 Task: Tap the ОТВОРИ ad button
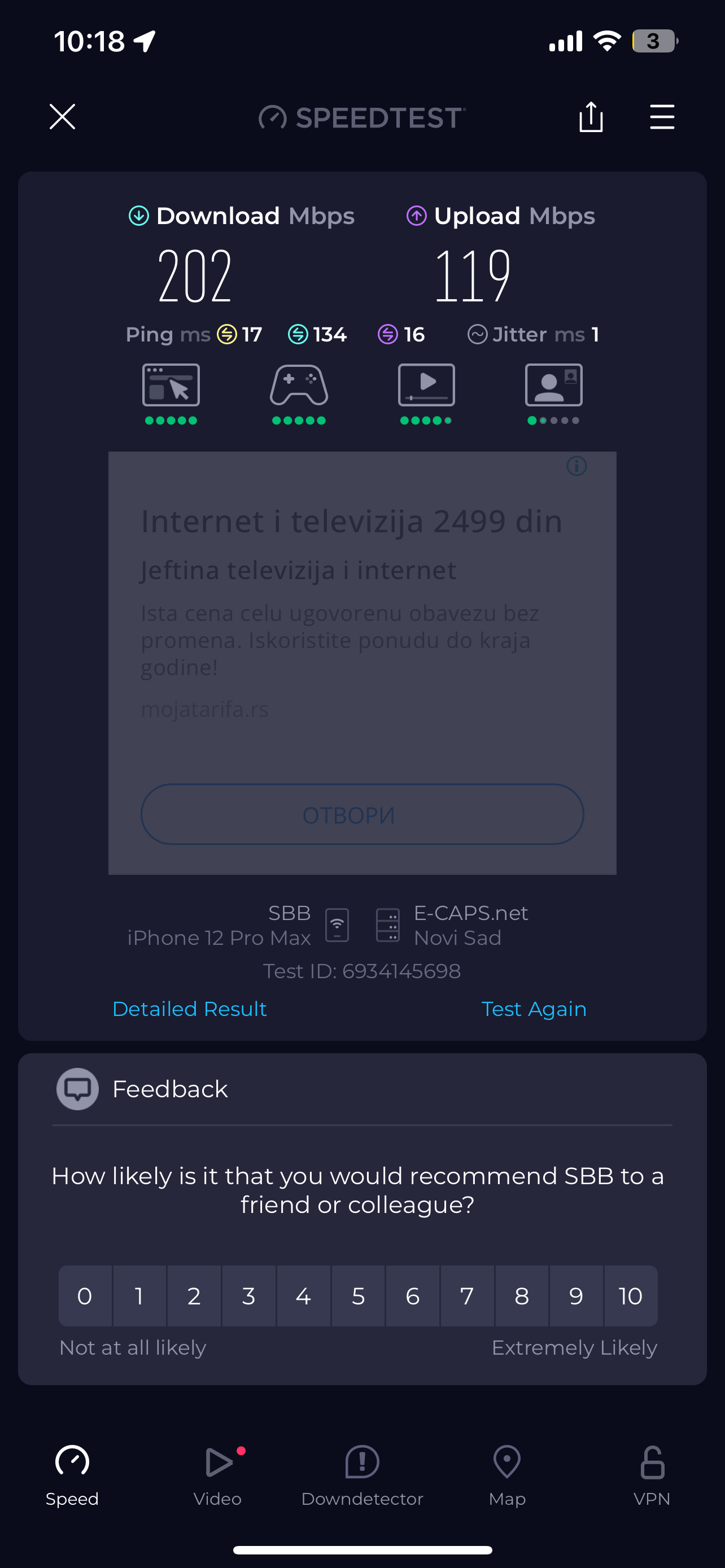pyautogui.click(x=362, y=814)
